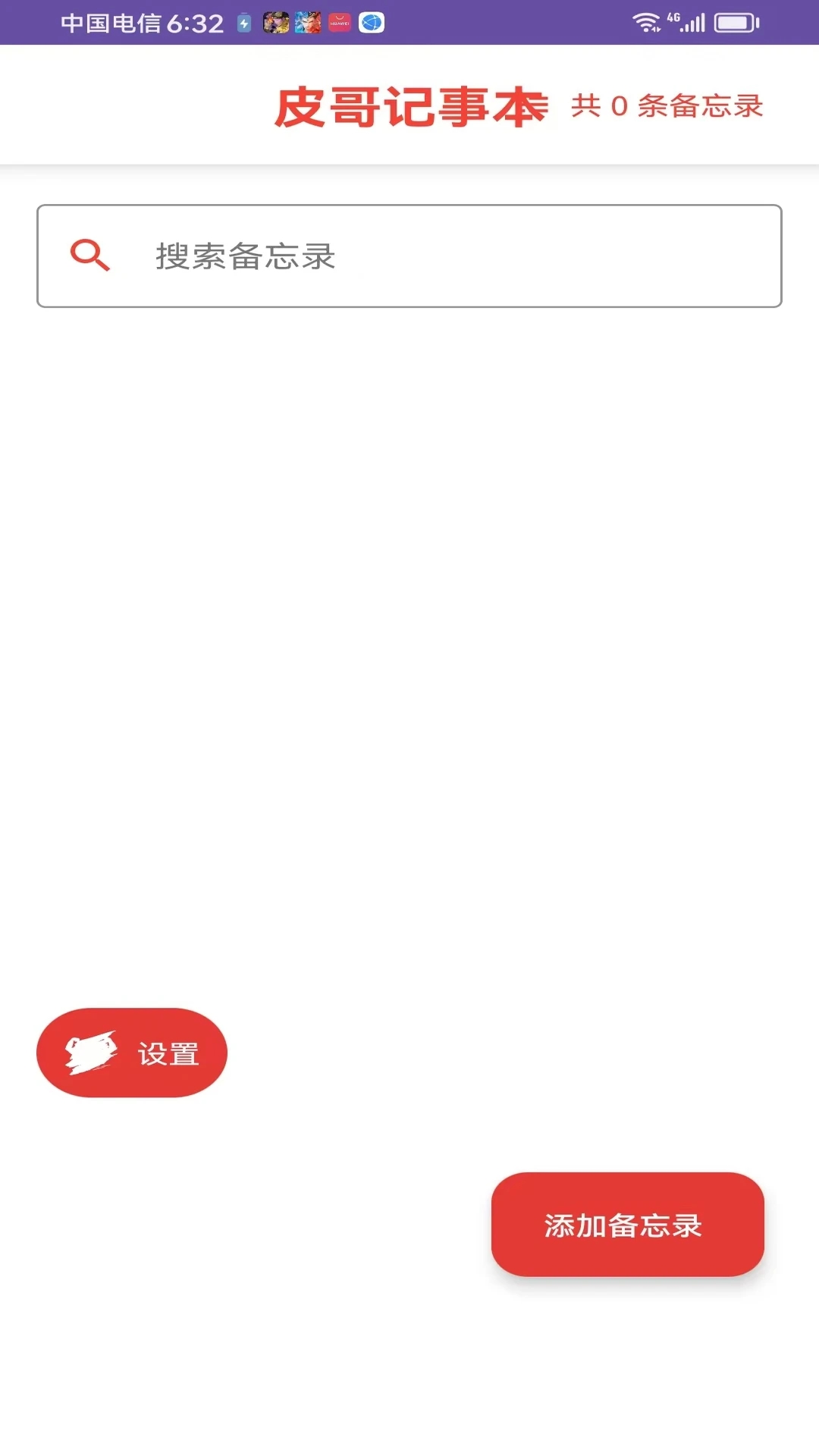Tap the 搜索备忘录 search field
Viewport: 819px width, 1456px height.
(409, 256)
